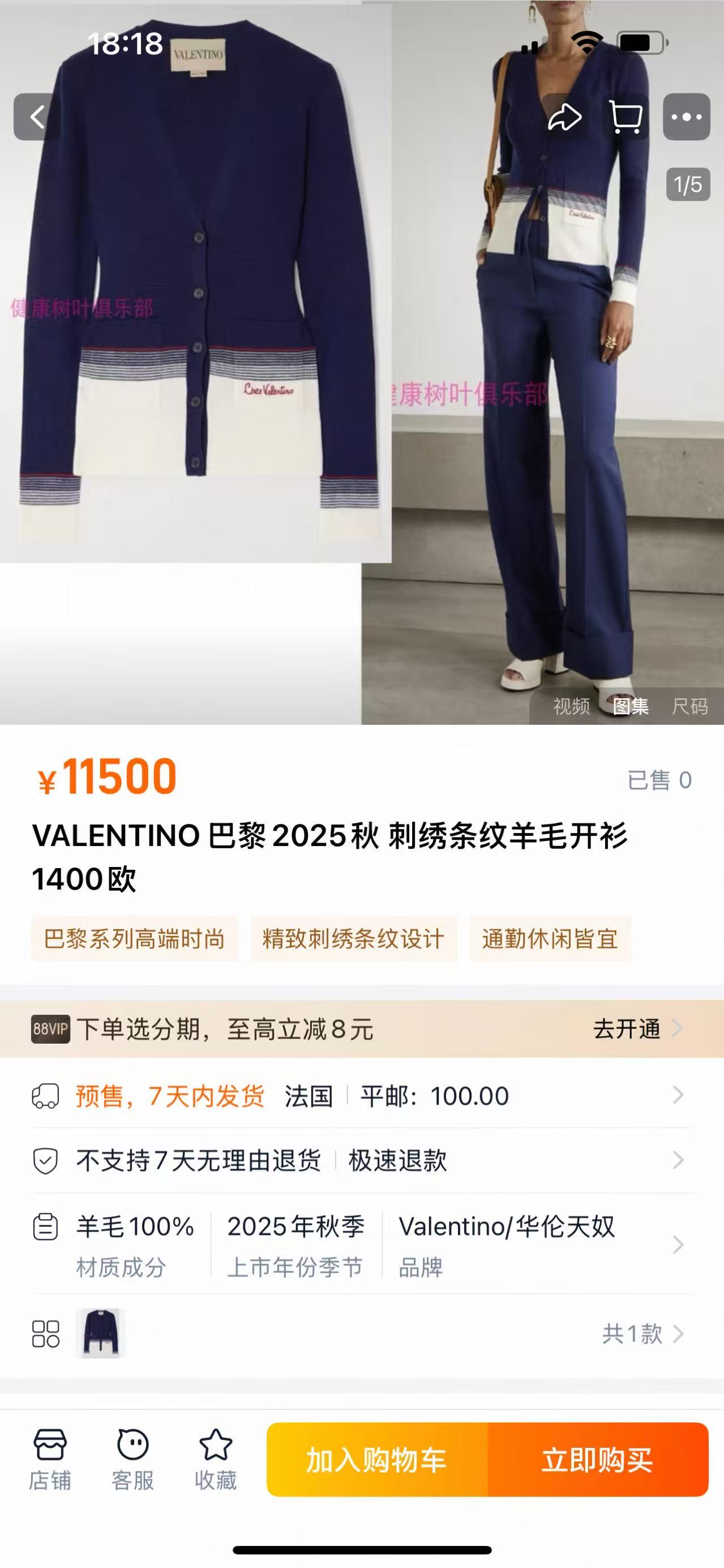
Task: Tap 加入购物车 to add to cart
Action: 377,1460
